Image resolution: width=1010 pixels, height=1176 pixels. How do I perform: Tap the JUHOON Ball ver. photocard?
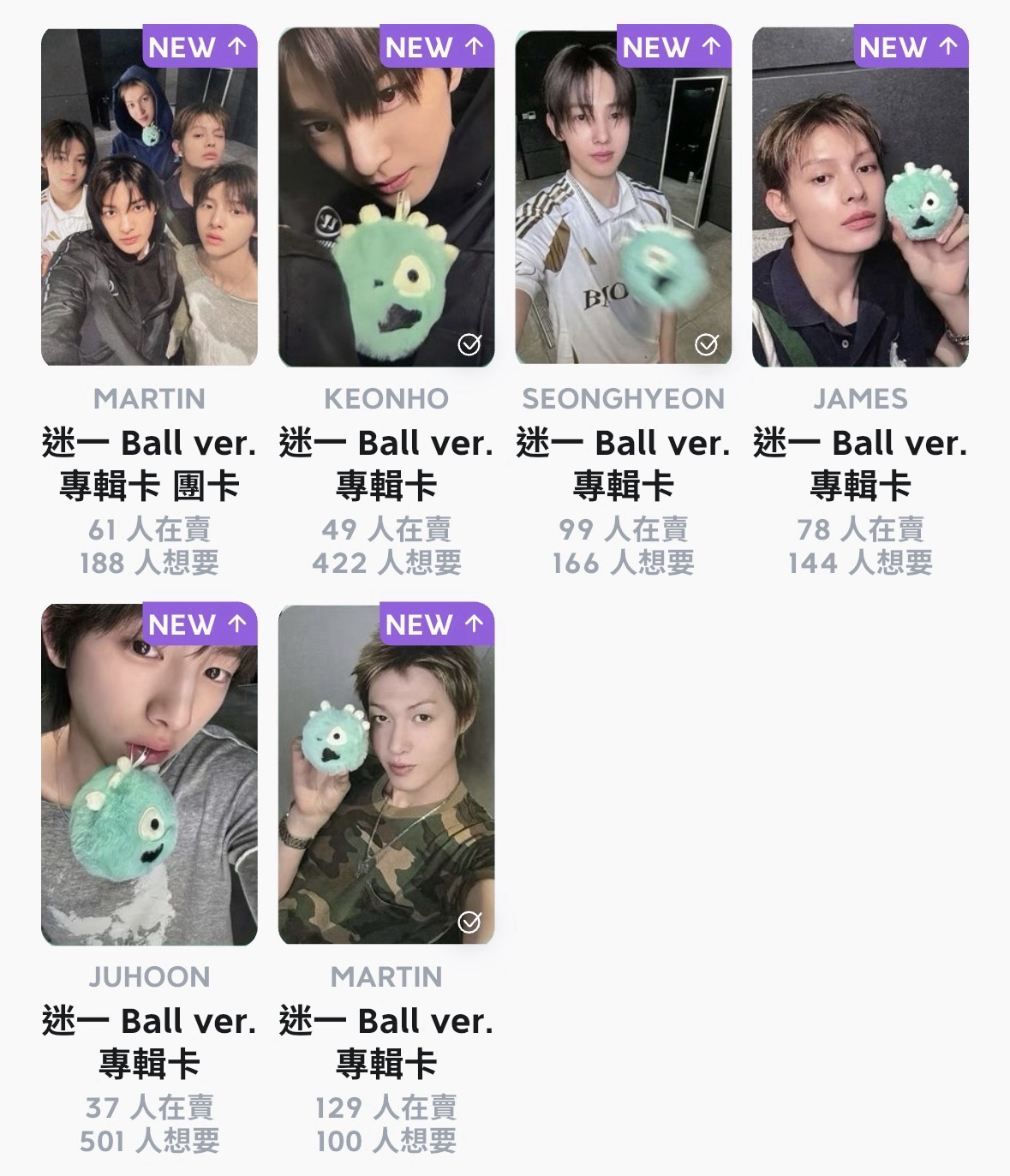point(149,775)
